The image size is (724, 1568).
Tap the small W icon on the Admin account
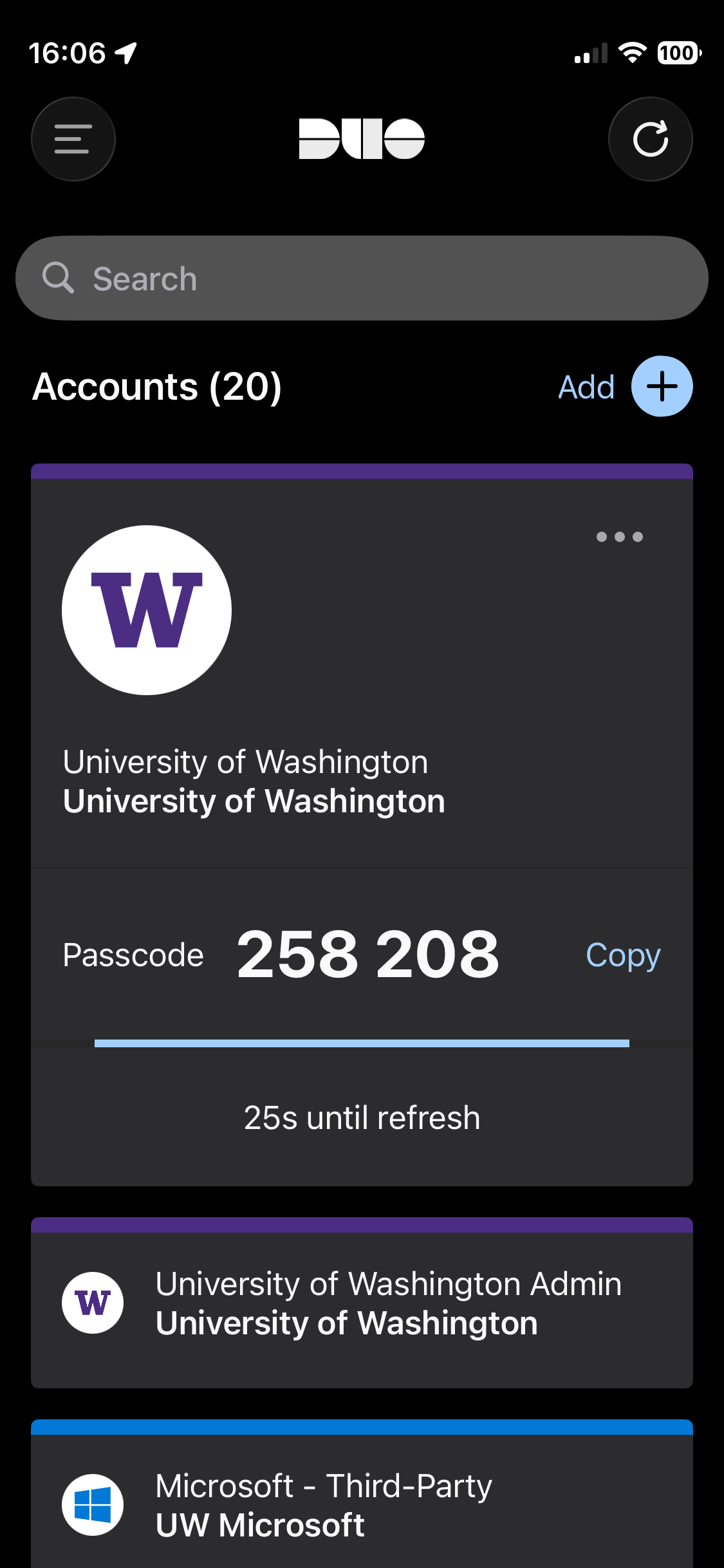click(93, 1302)
